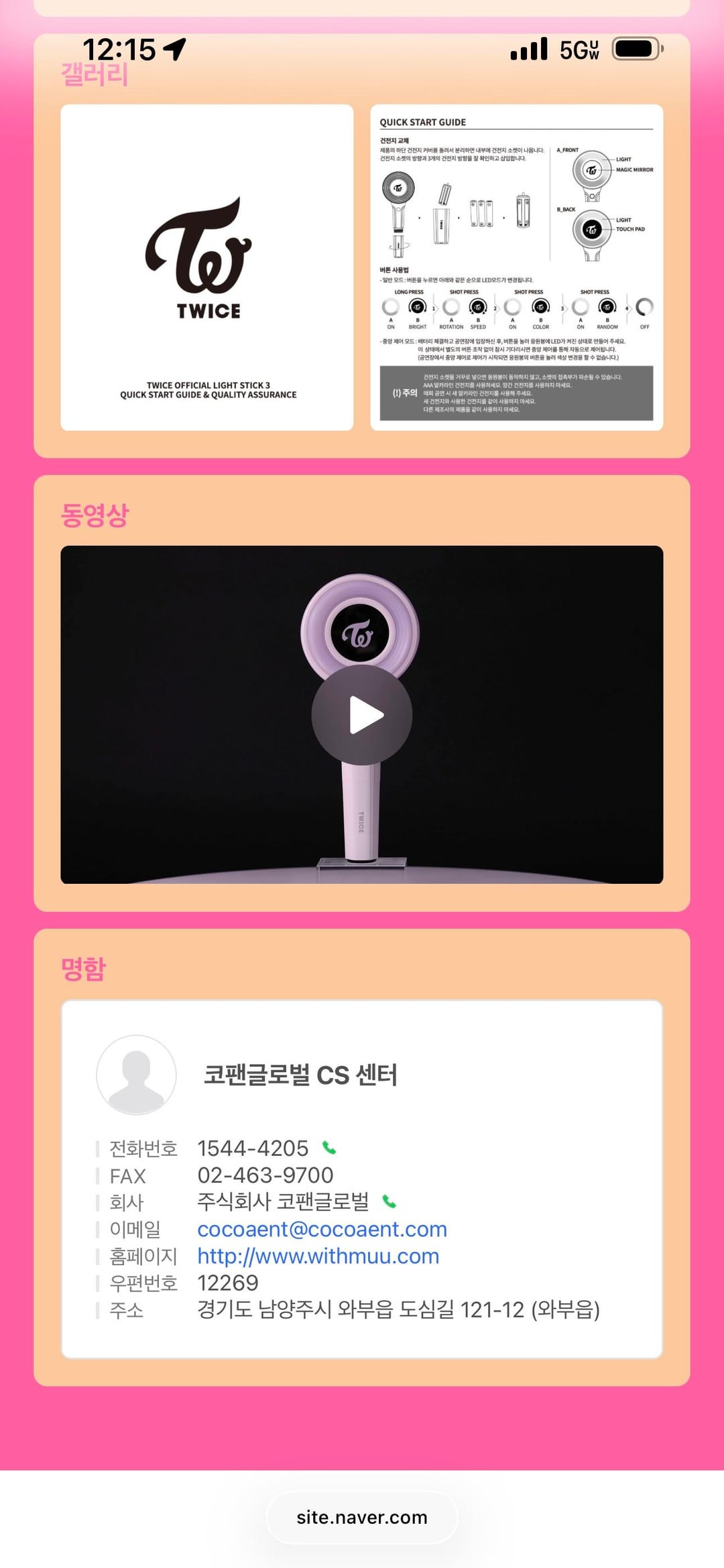
Task: Tap the site.naver.com address bar
Action: [x=362, y=1517]
